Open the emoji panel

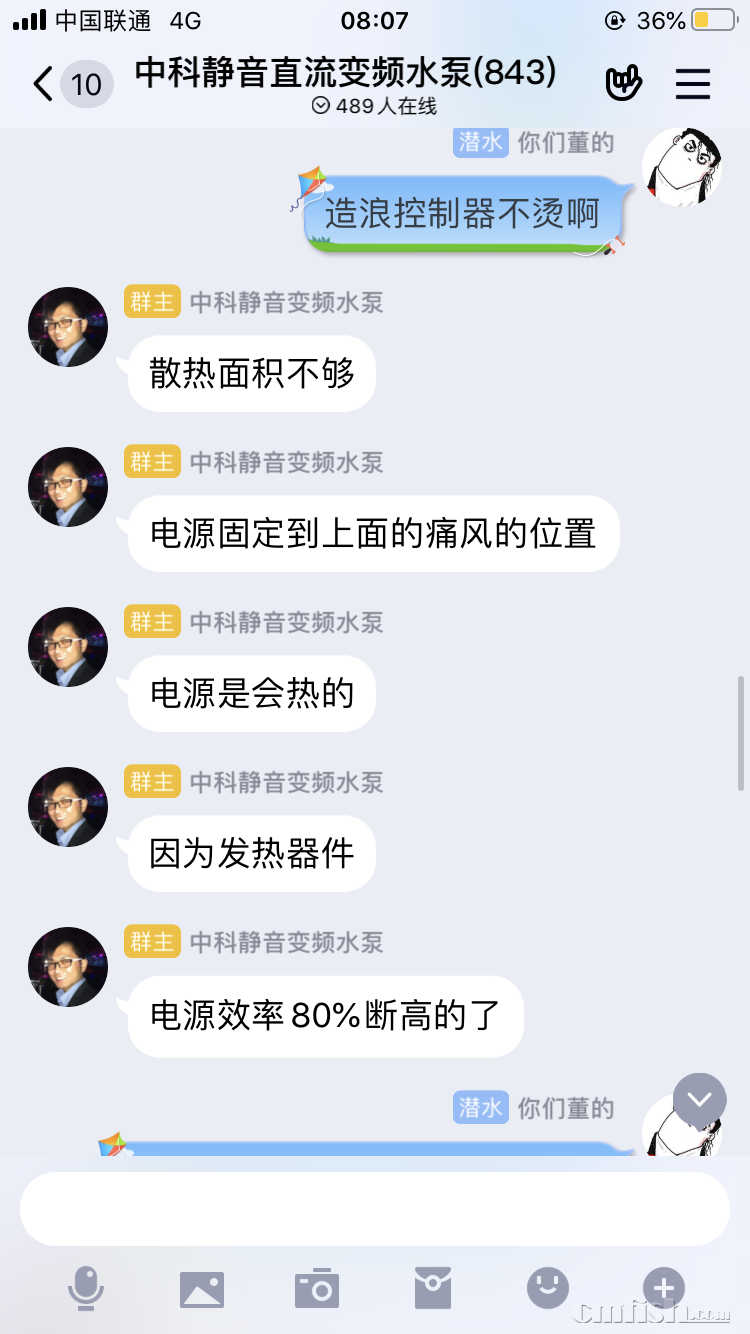[548, 1289]
